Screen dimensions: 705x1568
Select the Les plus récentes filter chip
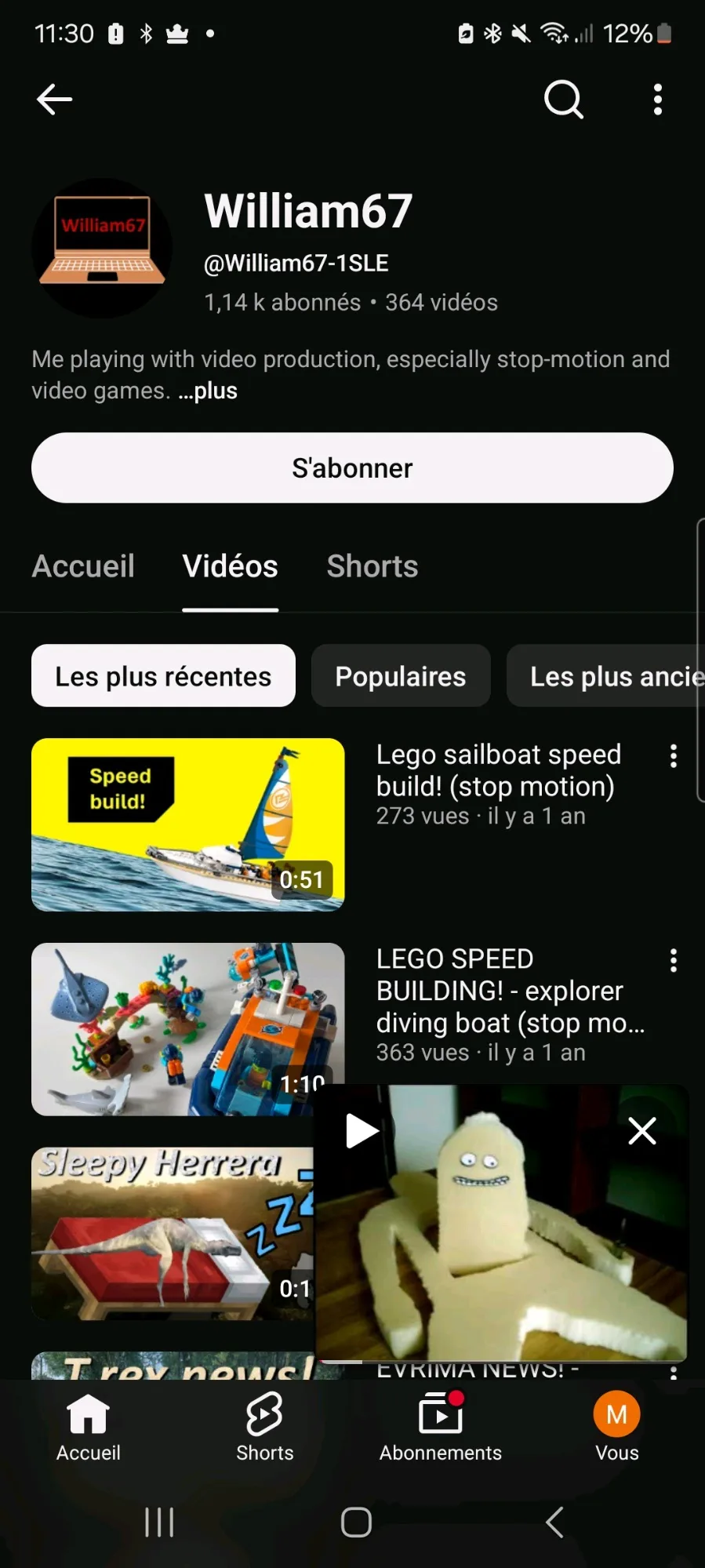pyautogui.click(x=163, y=676)
